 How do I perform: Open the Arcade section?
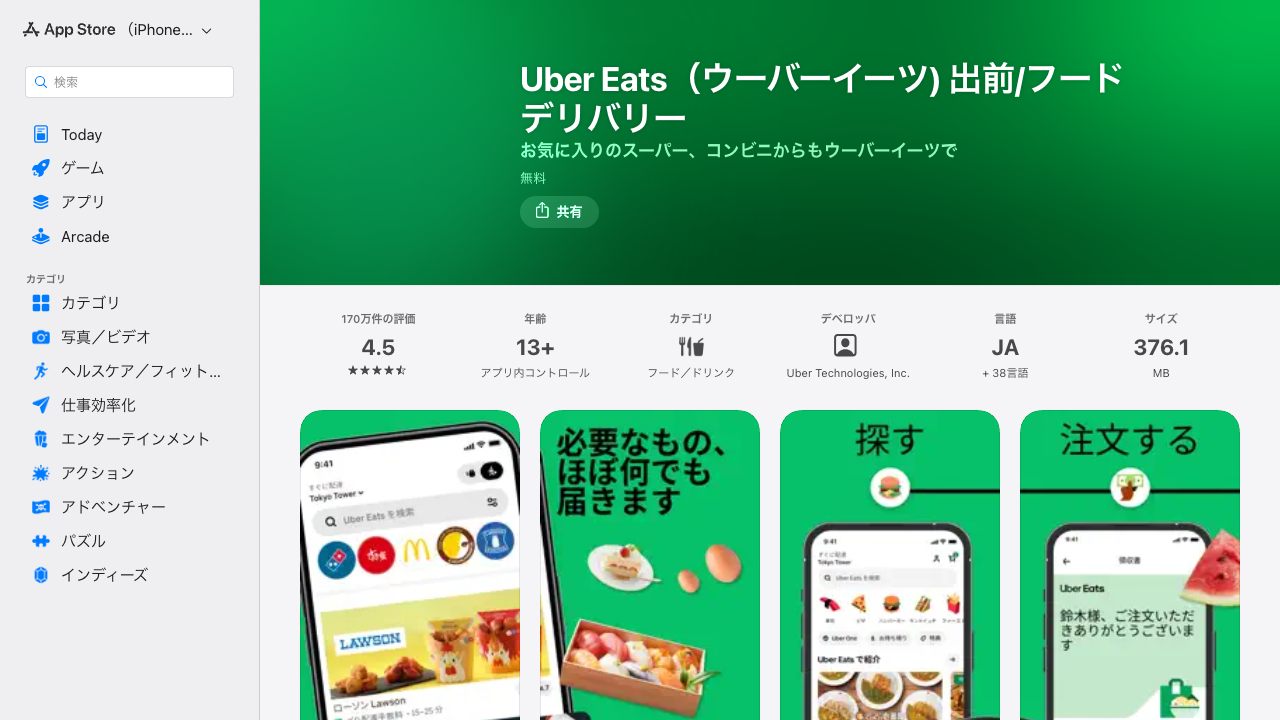coord(85,237)
